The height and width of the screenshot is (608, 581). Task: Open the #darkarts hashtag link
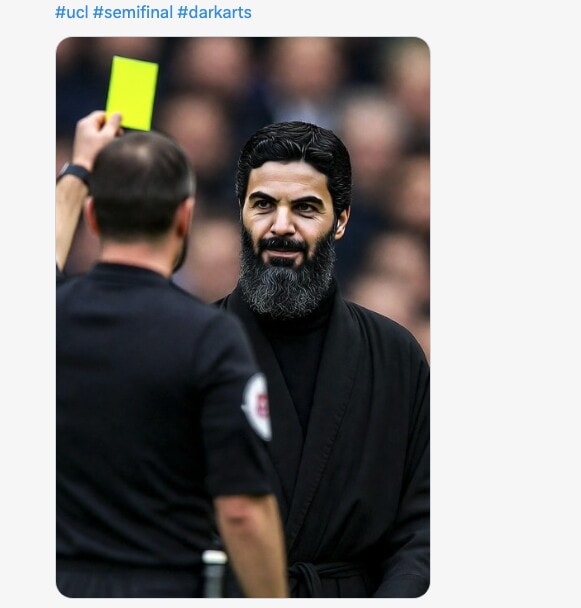click(x=214, y=12)
